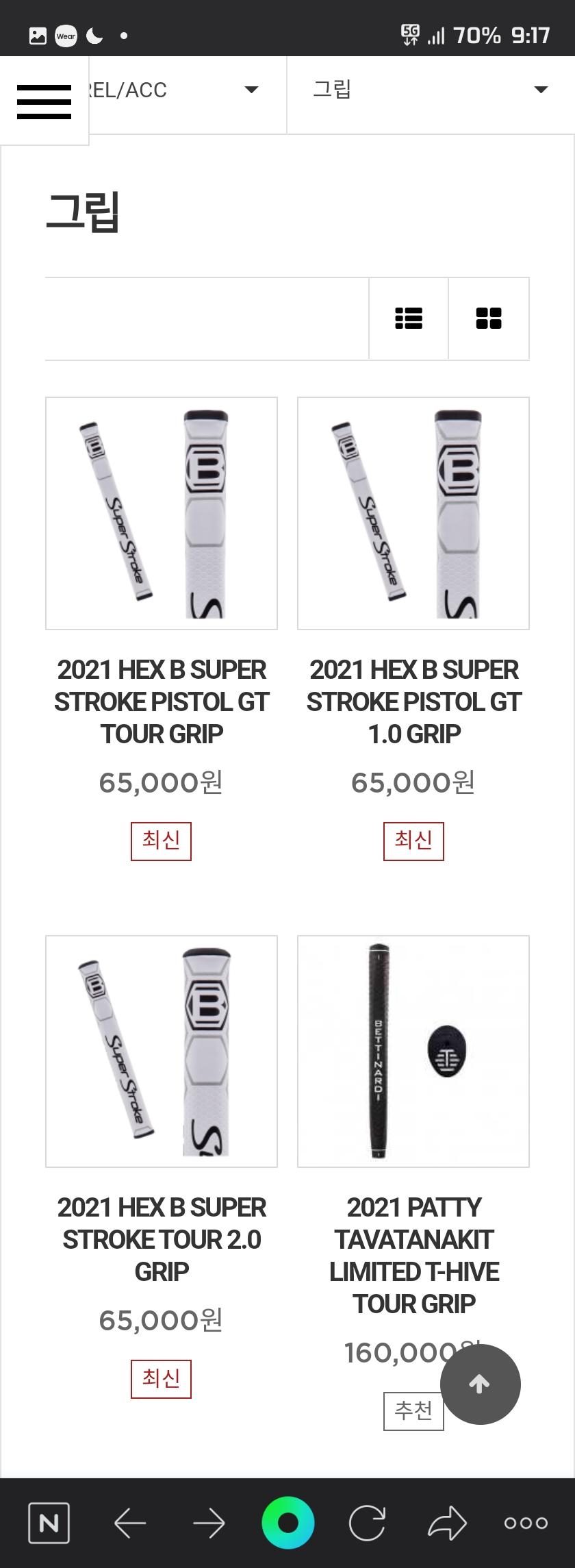
Task: Open the Pistol GT 1.0 Grip product image
Action: (x=413, y=513)
